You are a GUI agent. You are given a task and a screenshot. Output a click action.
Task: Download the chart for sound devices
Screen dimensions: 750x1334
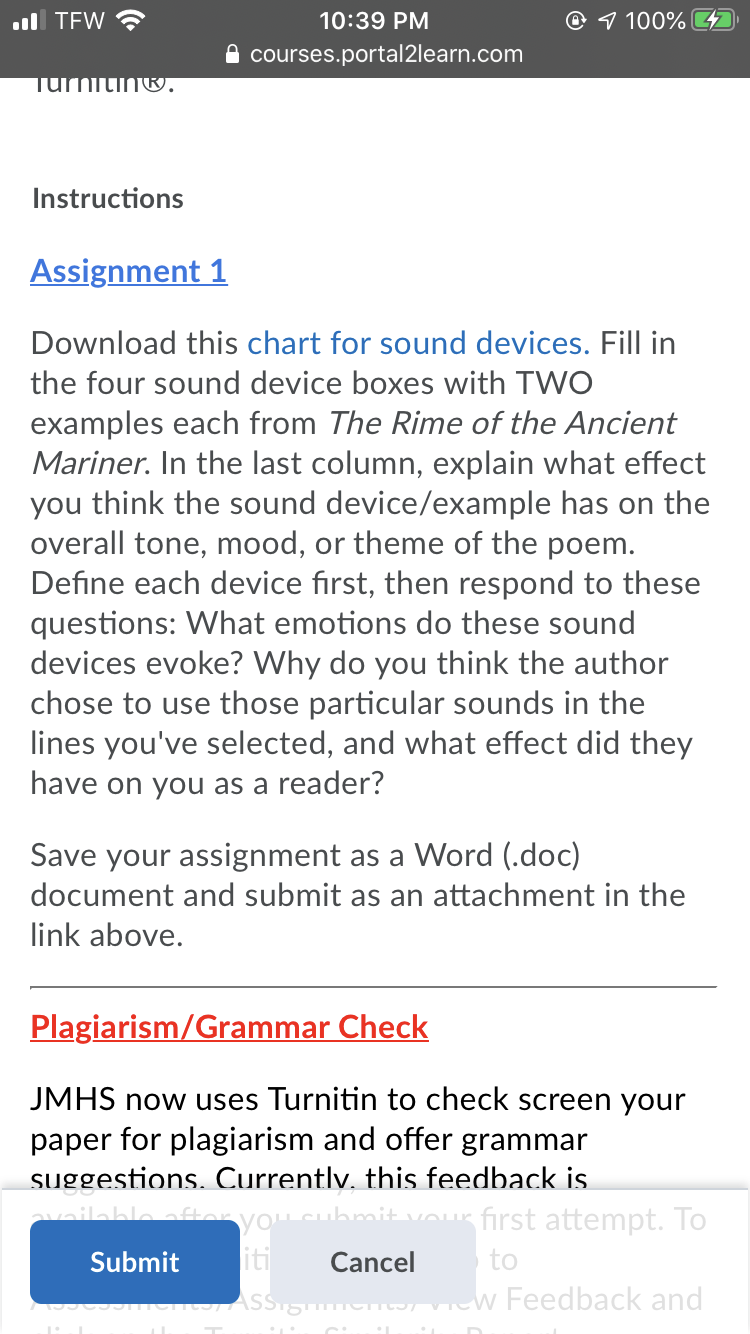tap(418, 343)
